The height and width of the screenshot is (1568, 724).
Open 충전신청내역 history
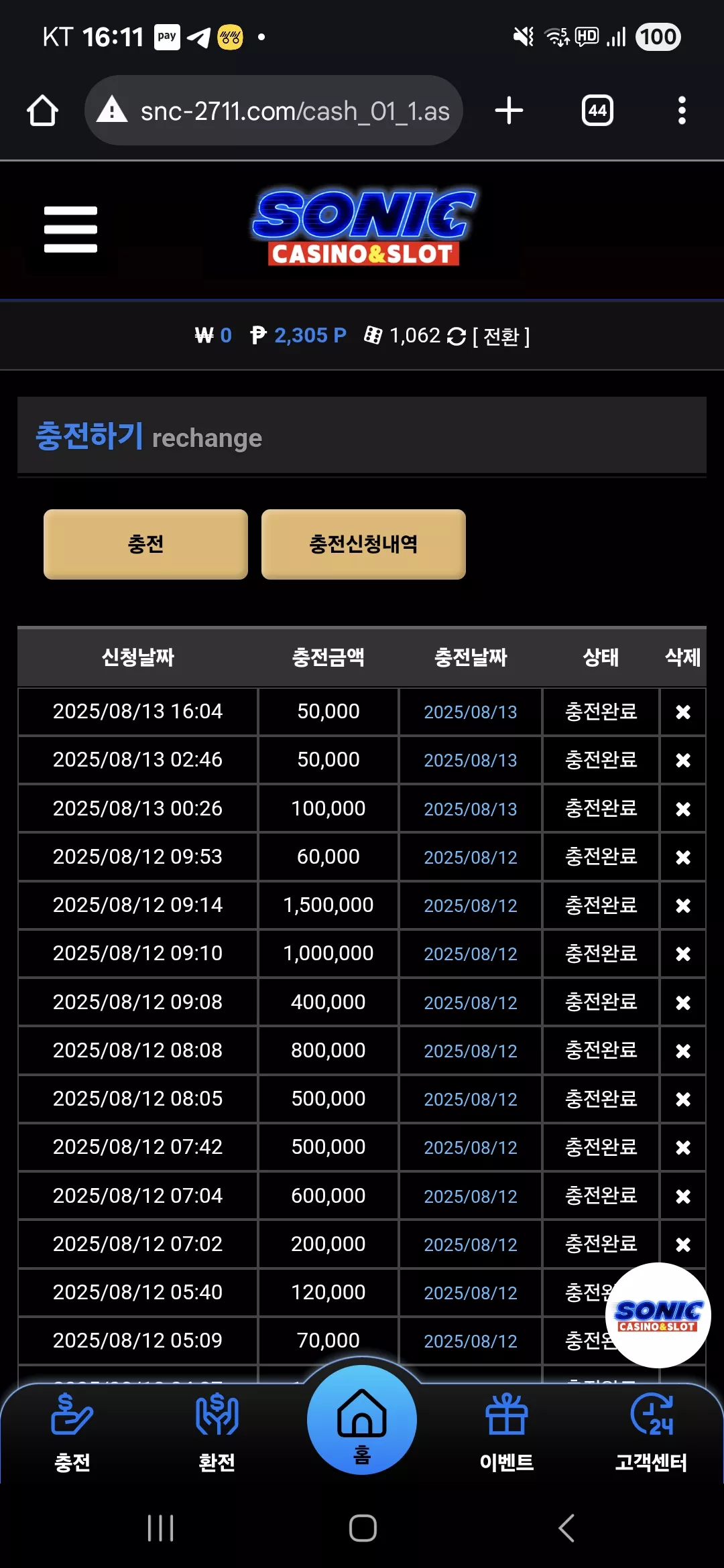click(363, 544)
